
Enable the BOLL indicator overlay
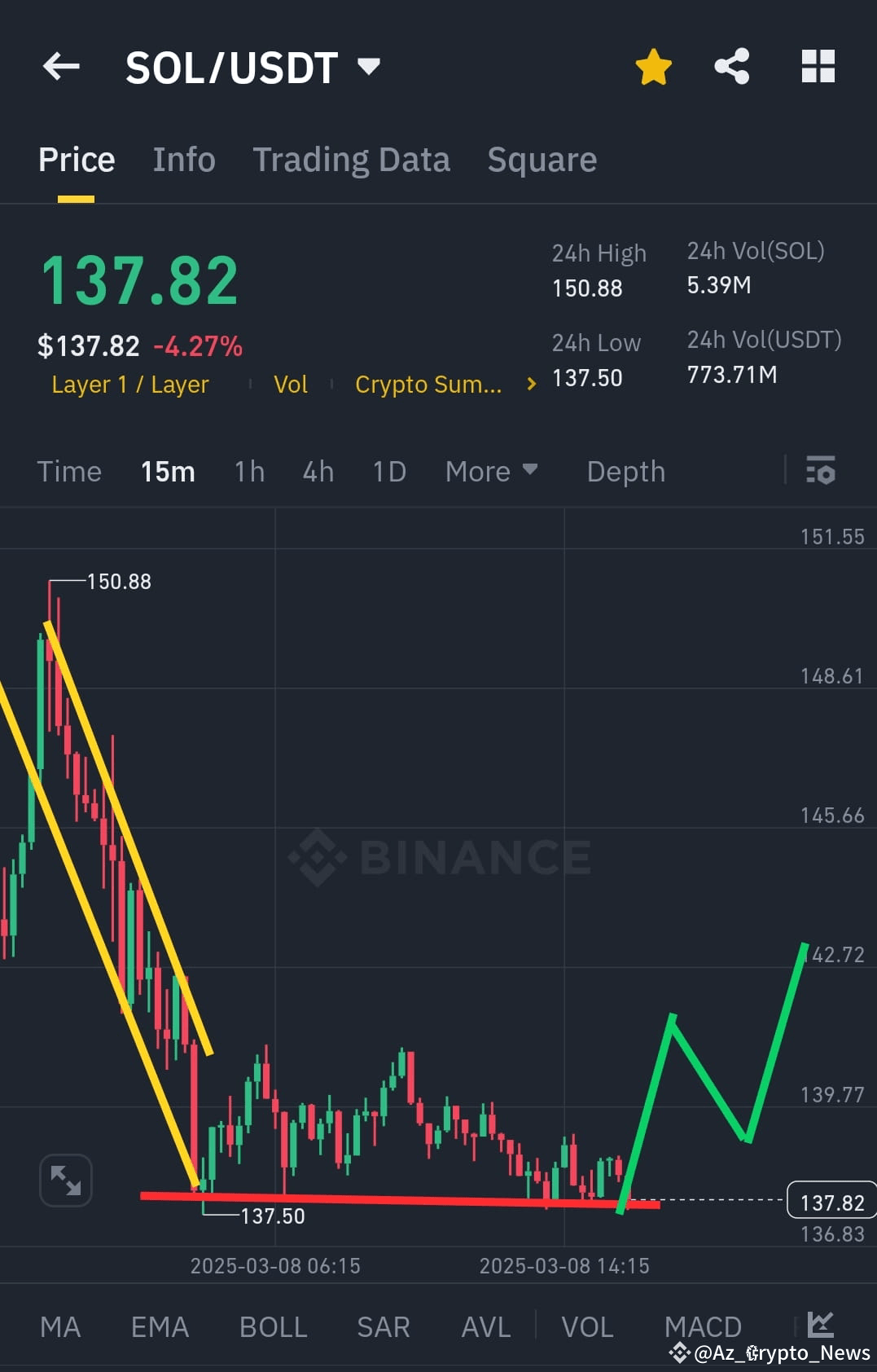tap(273, 1326)
